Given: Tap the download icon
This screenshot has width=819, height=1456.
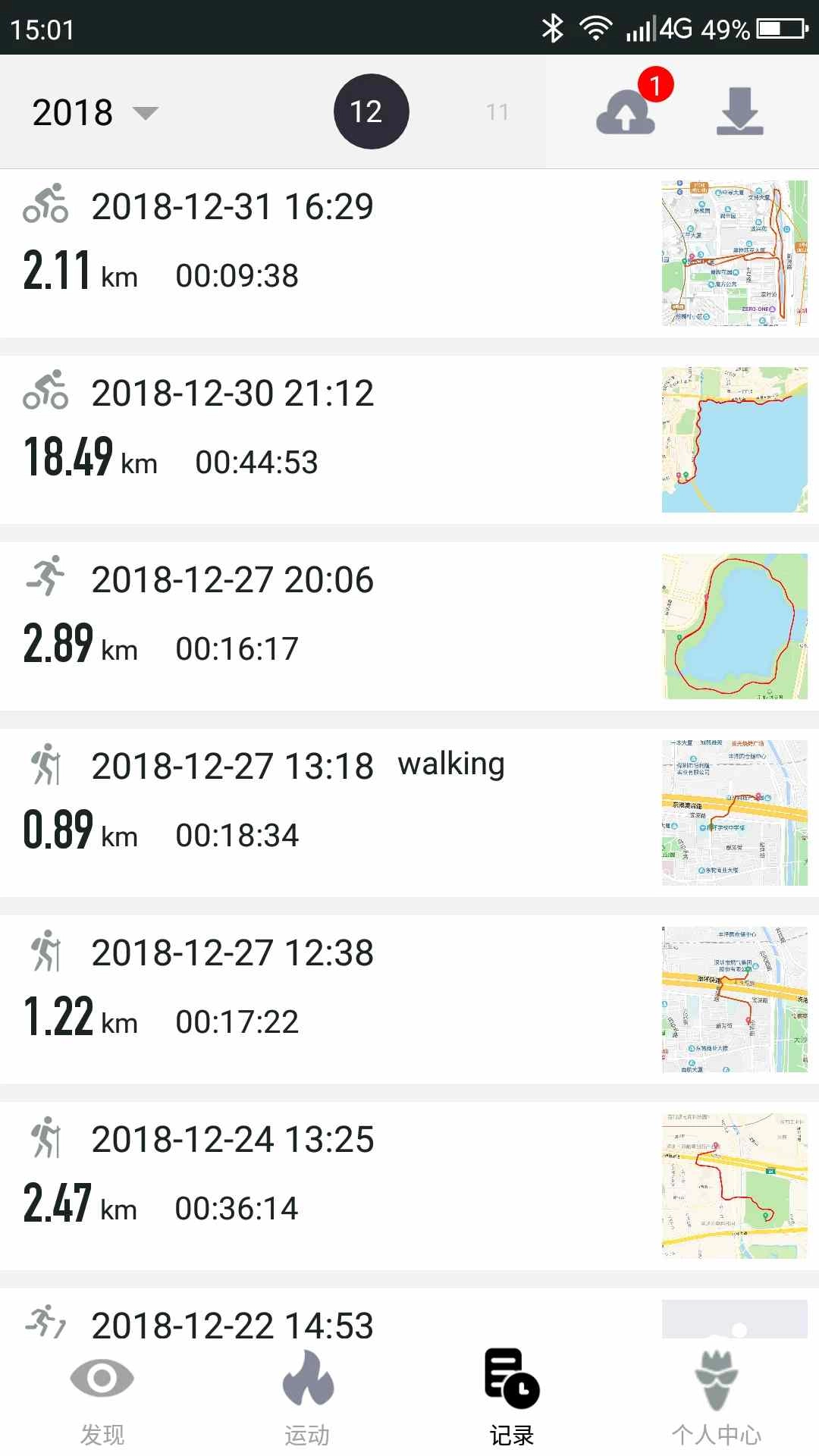Looking at the screenshot, I should click(739, 112).
